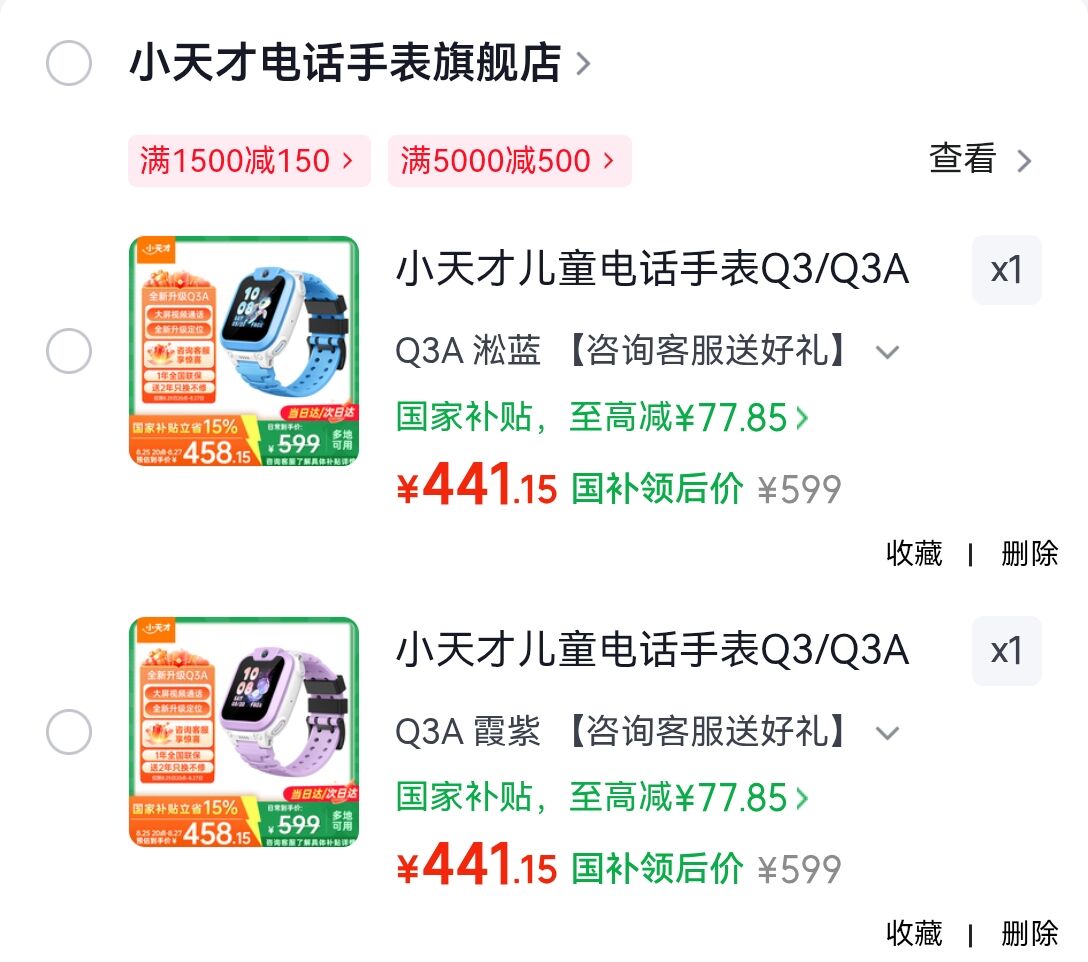Open the 满5000减500 coupon
Viewport: 1088px width, 962px height.
click(509, 161)
